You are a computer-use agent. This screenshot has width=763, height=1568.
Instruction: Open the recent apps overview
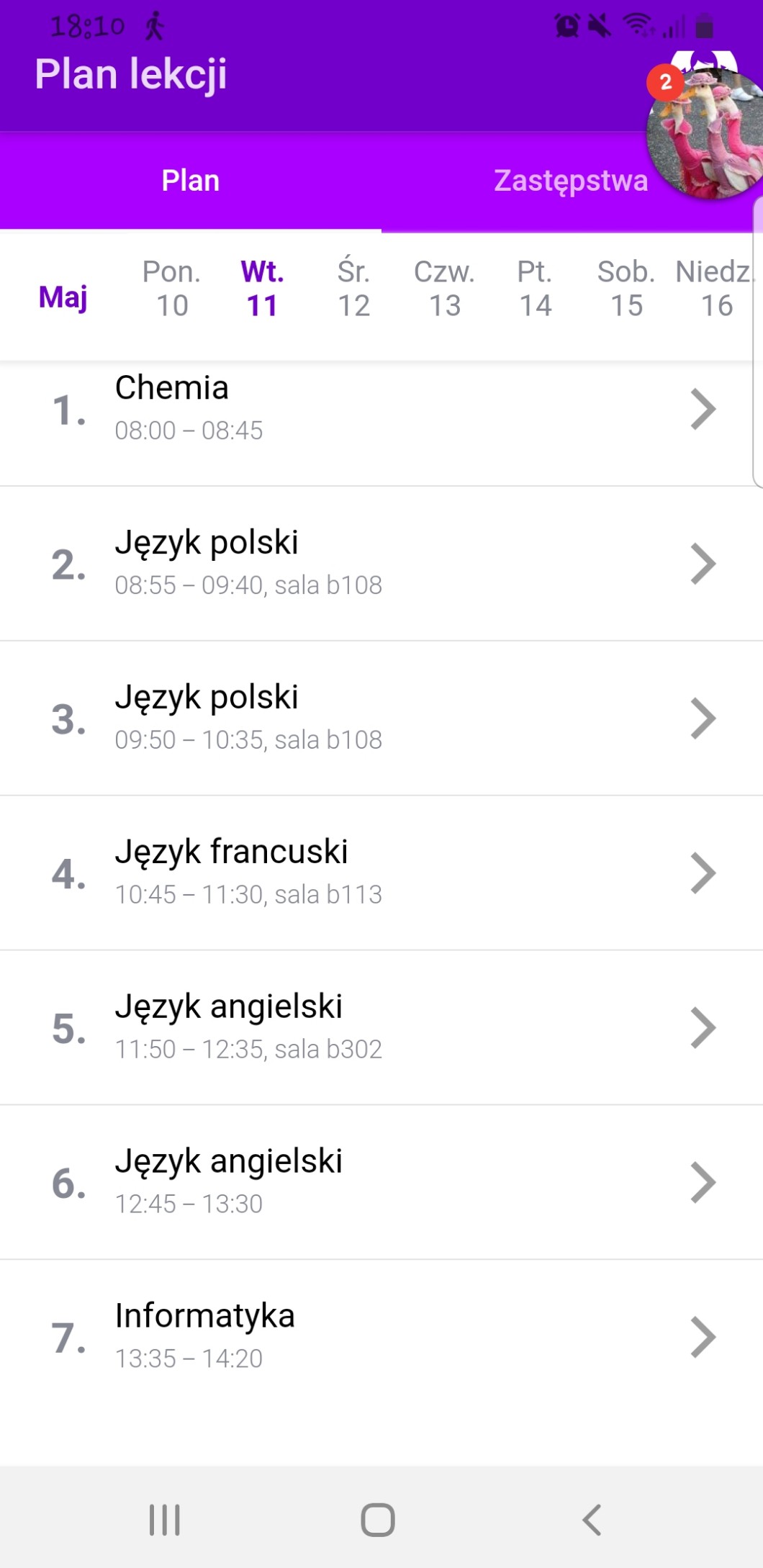click(x=164, y=1520)
